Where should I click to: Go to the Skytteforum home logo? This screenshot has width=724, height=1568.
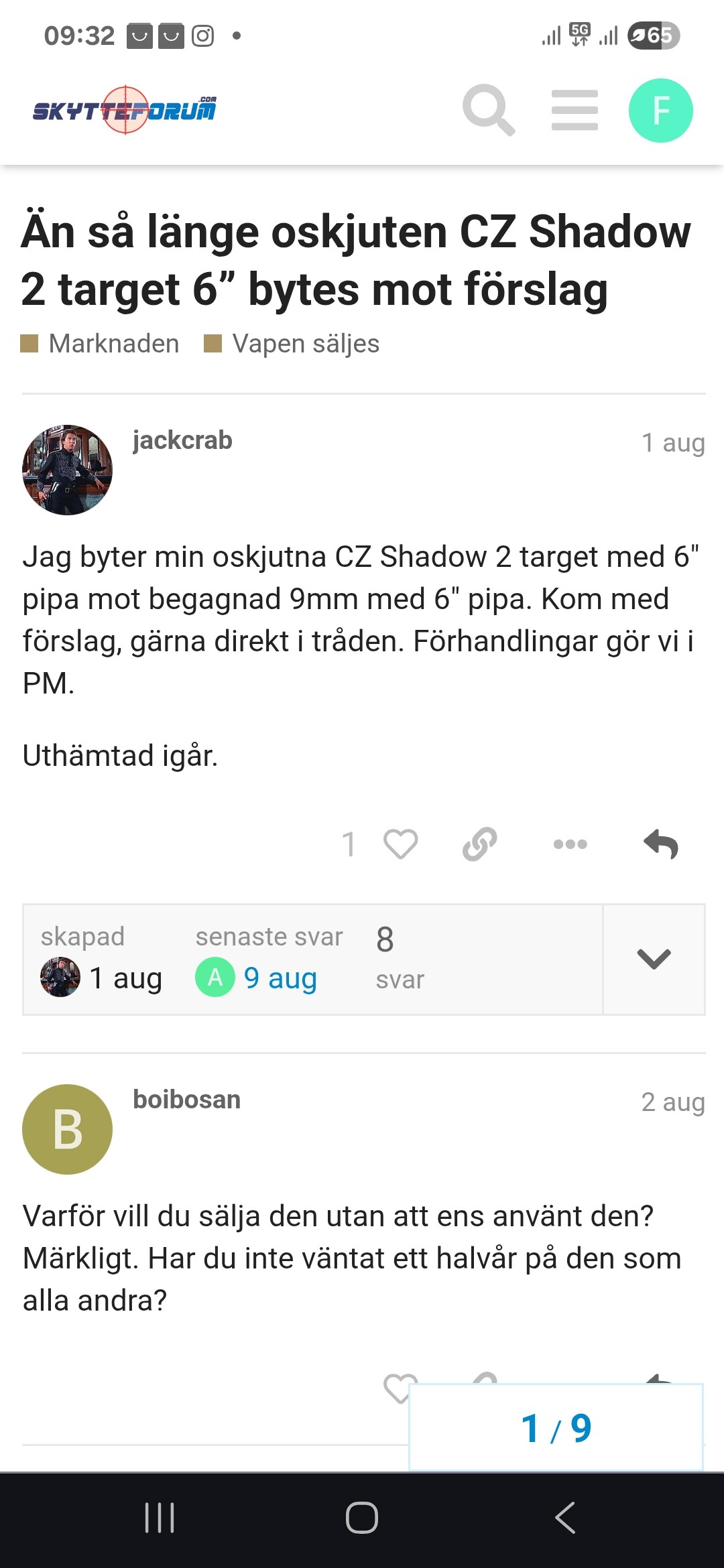[x=125, y=110]
